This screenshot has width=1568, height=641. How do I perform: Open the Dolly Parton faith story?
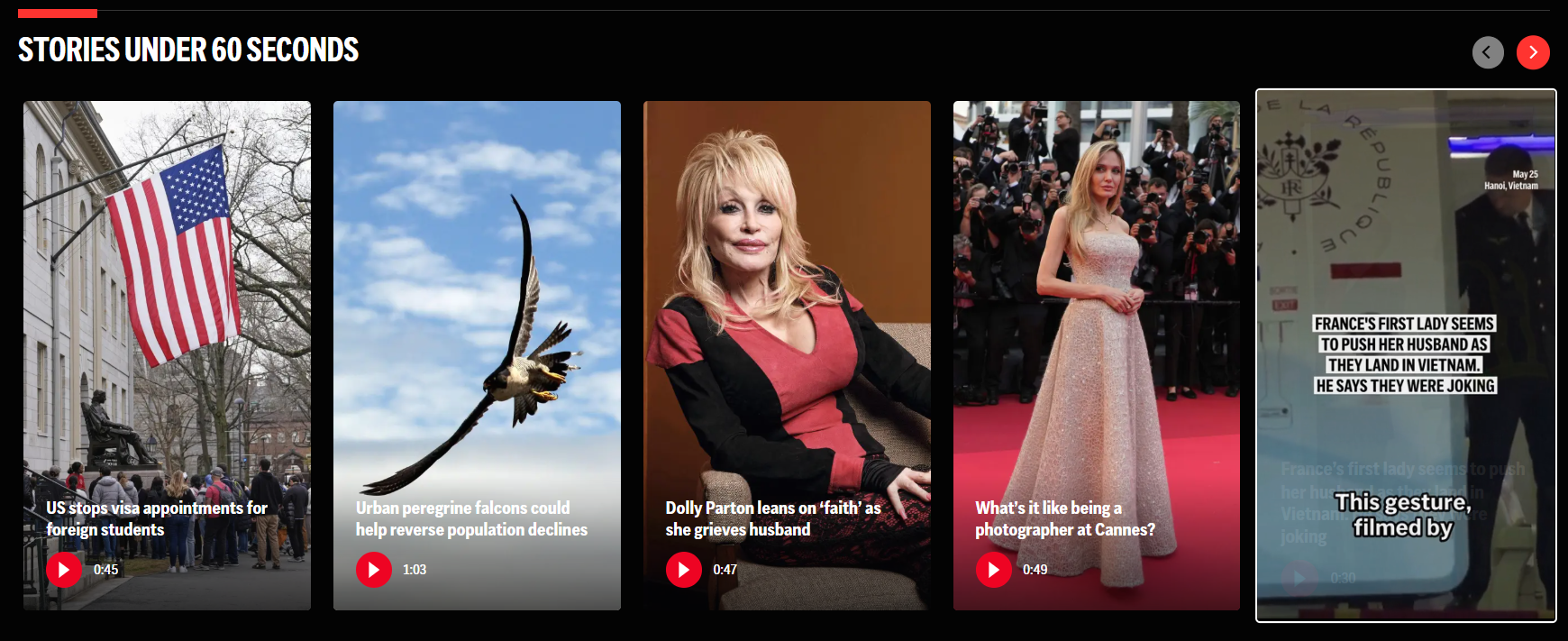tap(773, 518)
